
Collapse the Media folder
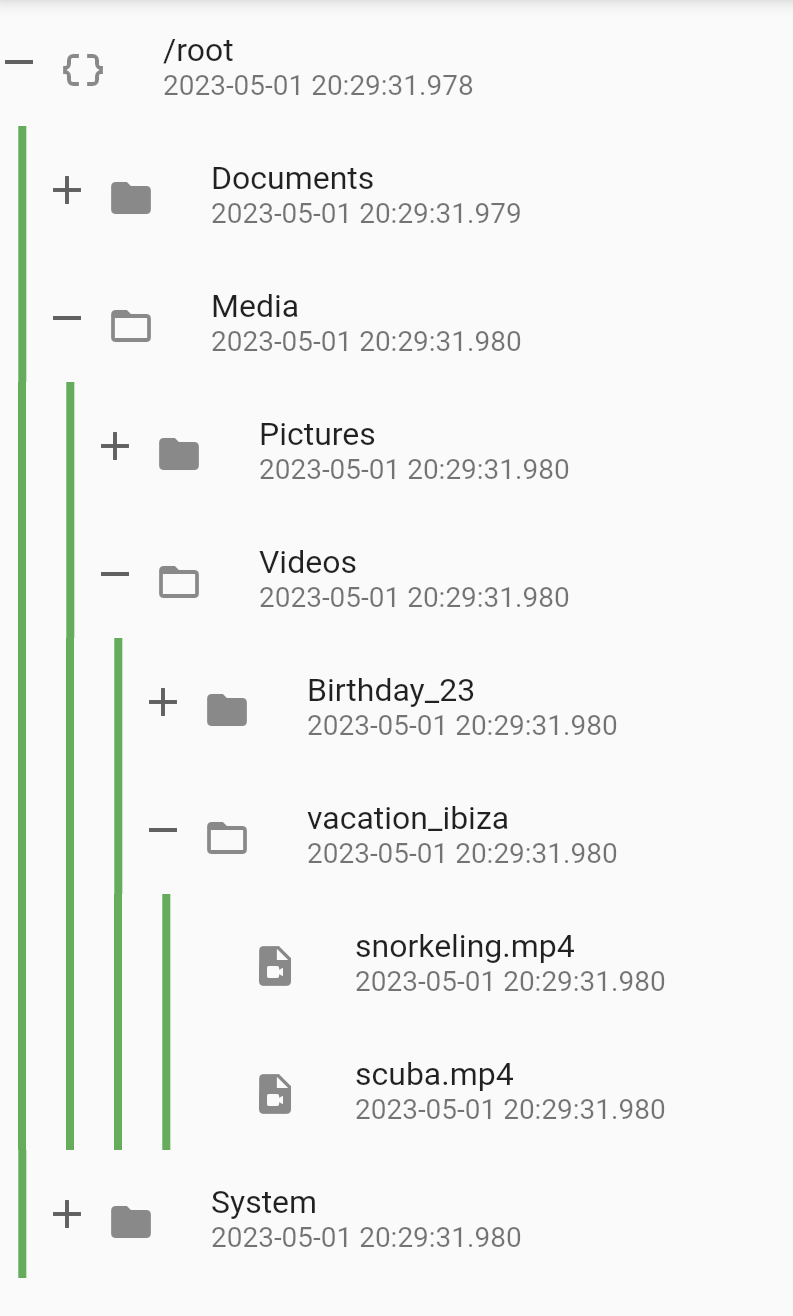click(67, 318)
